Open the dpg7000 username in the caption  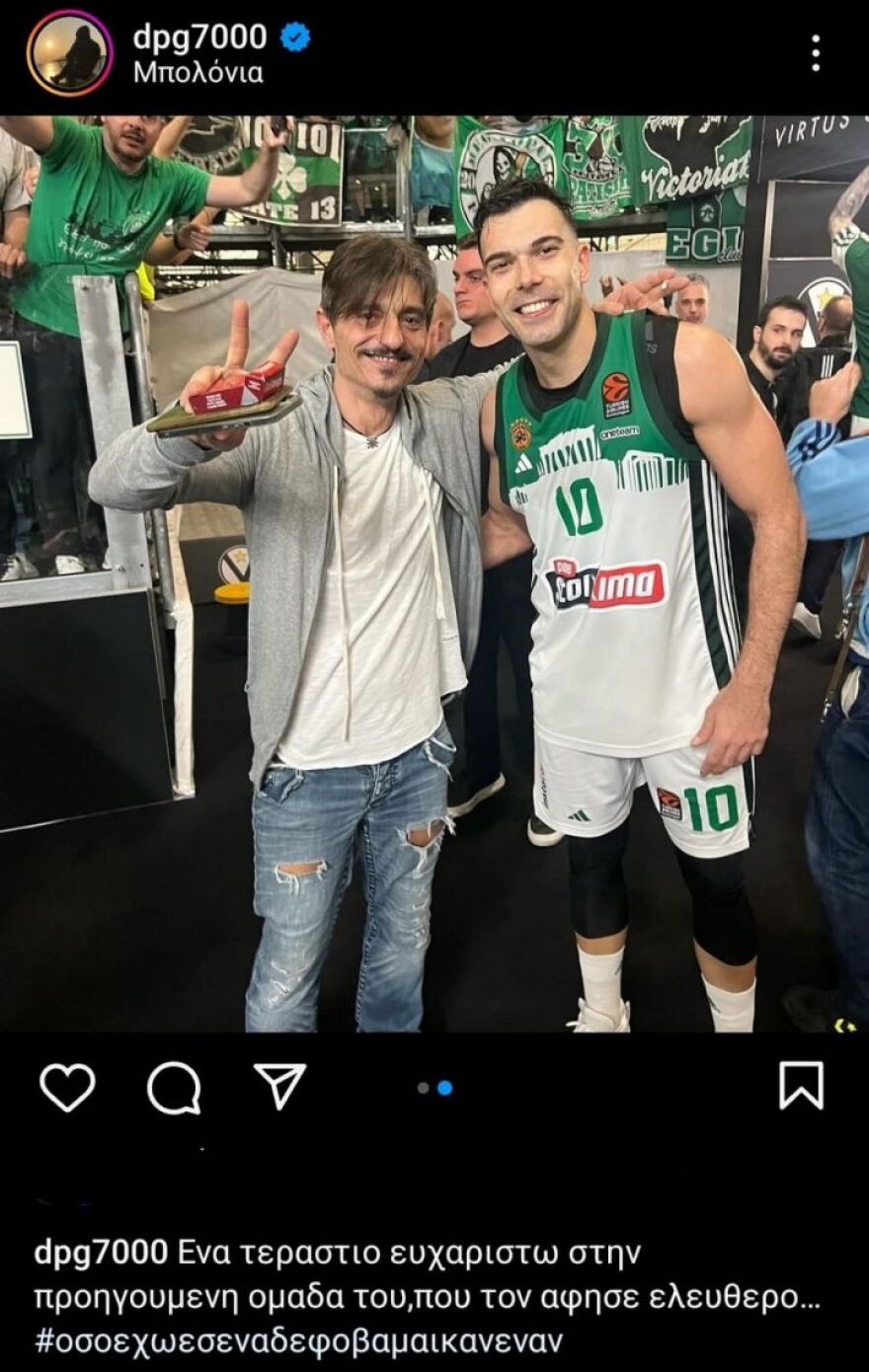pyautogui.click(x=101, y=1253)
